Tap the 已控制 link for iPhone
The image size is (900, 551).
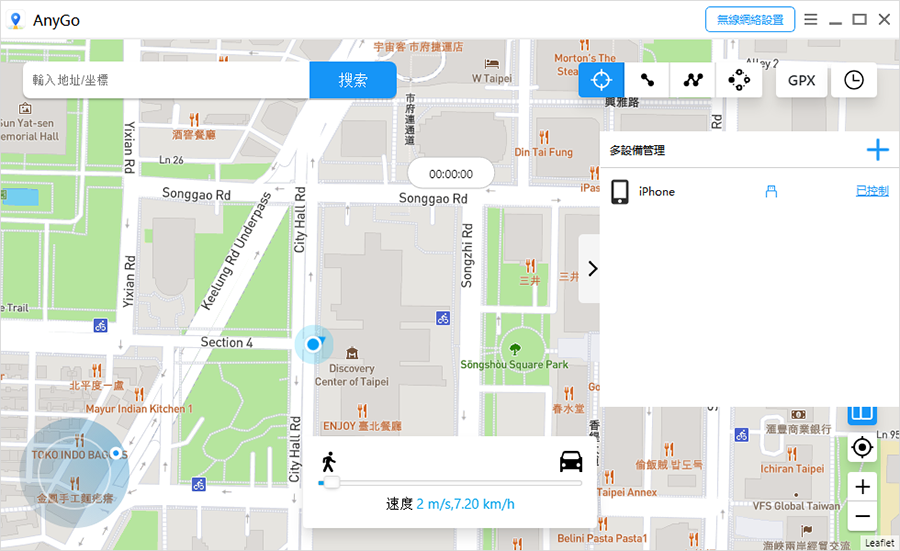pos(872,191)
